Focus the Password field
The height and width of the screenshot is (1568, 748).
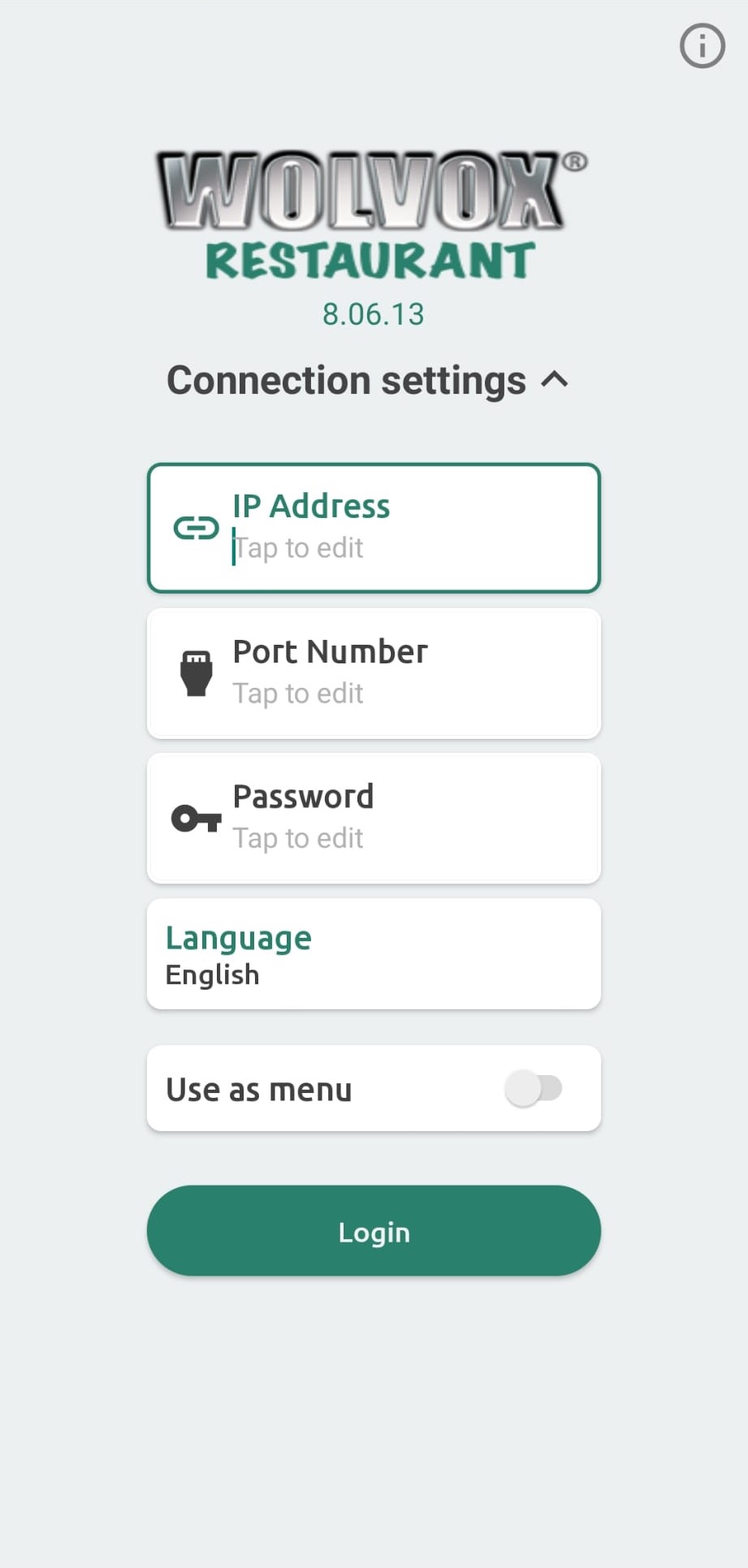374,818
